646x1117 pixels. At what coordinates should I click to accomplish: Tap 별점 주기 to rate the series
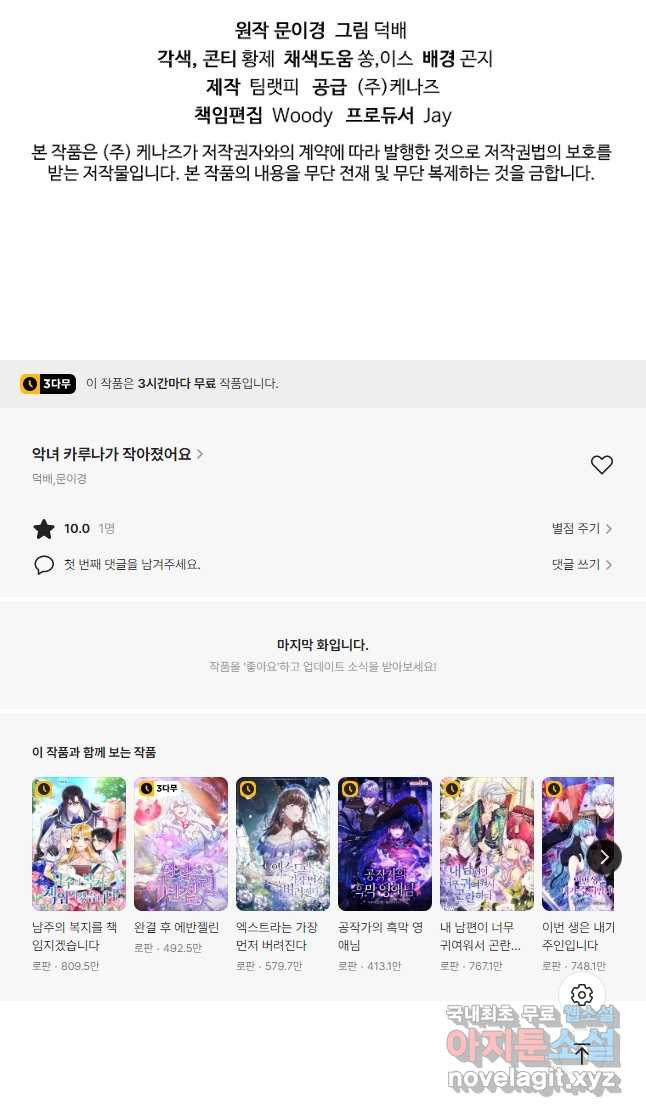click(x=582, y=528)
